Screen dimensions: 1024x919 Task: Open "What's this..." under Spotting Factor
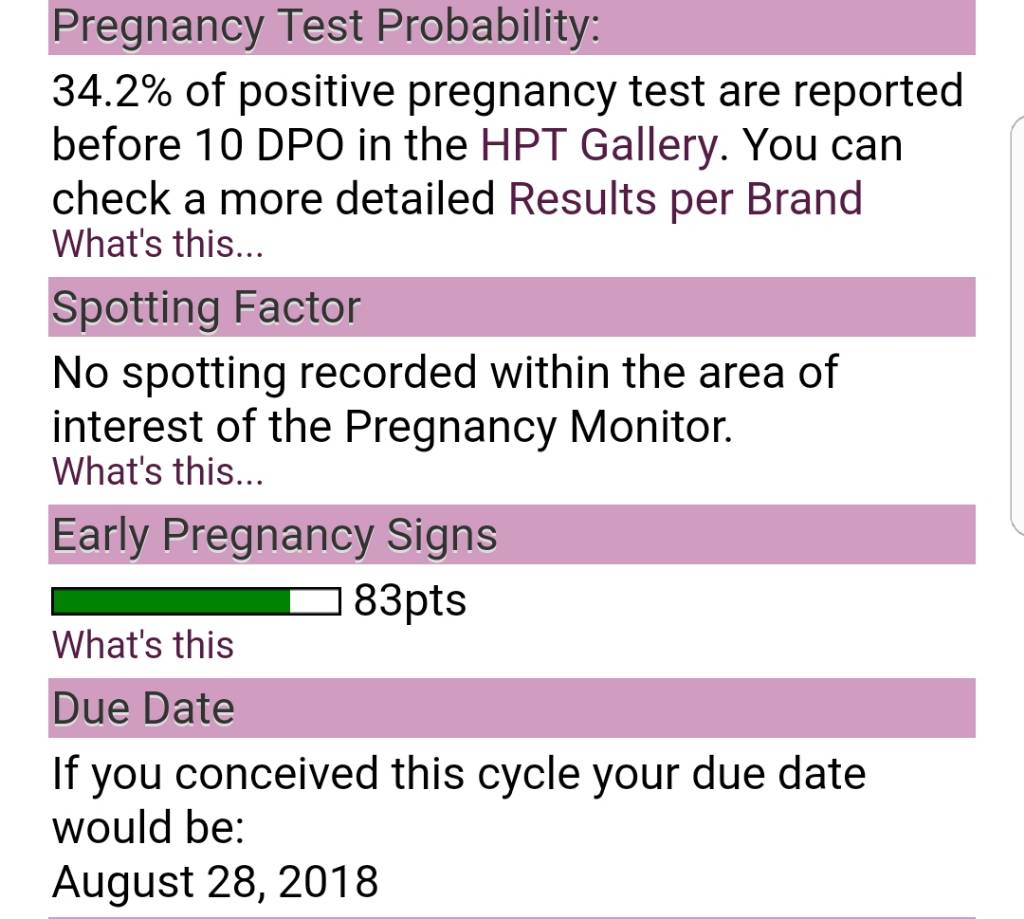coord(157,471)
